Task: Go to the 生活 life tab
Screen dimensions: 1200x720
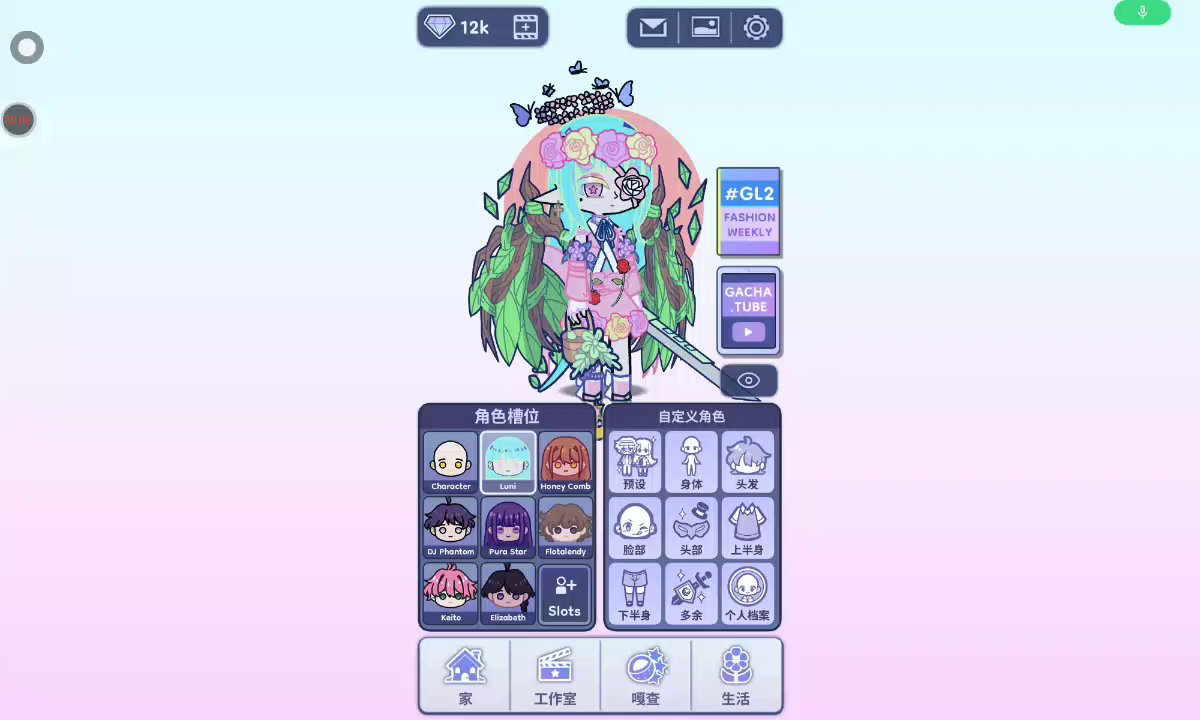Action: point(736,677)
